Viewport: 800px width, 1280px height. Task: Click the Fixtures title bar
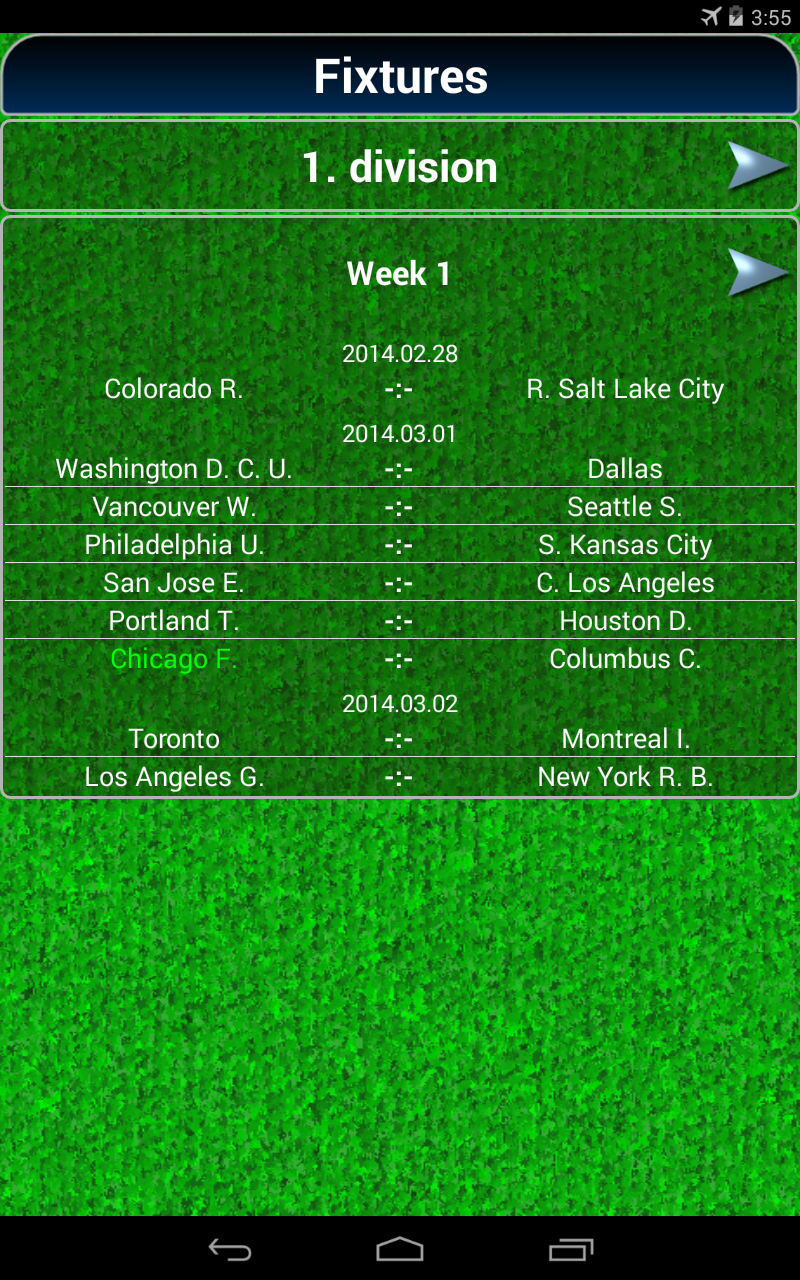[400, 75]
